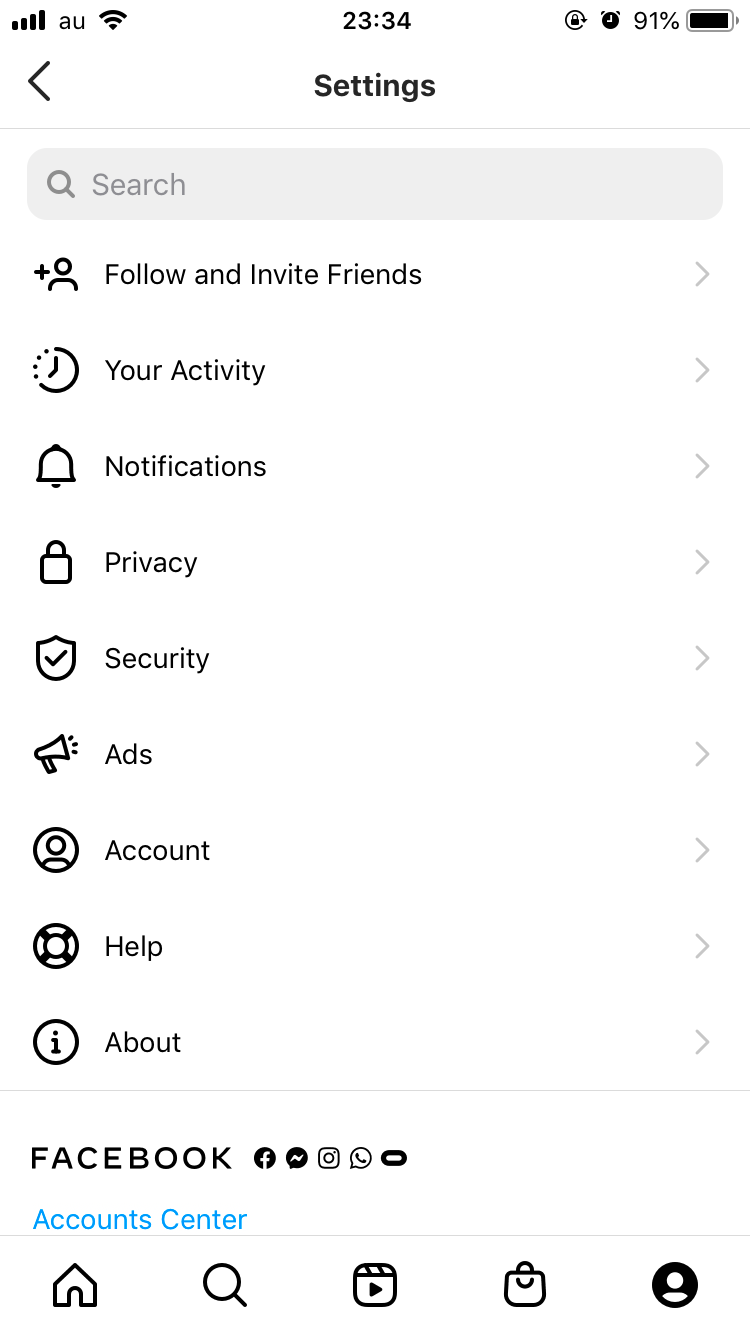Image resolution: width=750 pixels, height=1334 pixels.
Task: Click the Messenger logo in the Facebook row
Action: (x=297, y=1158)
